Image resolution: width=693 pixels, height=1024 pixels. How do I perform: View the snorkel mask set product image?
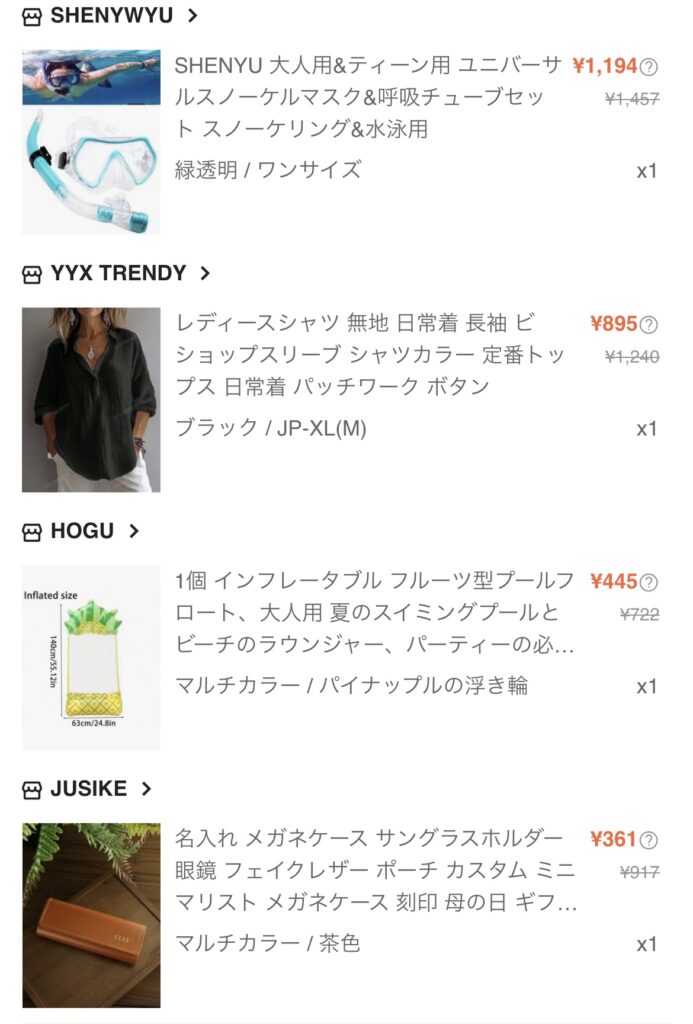(91, 142)
